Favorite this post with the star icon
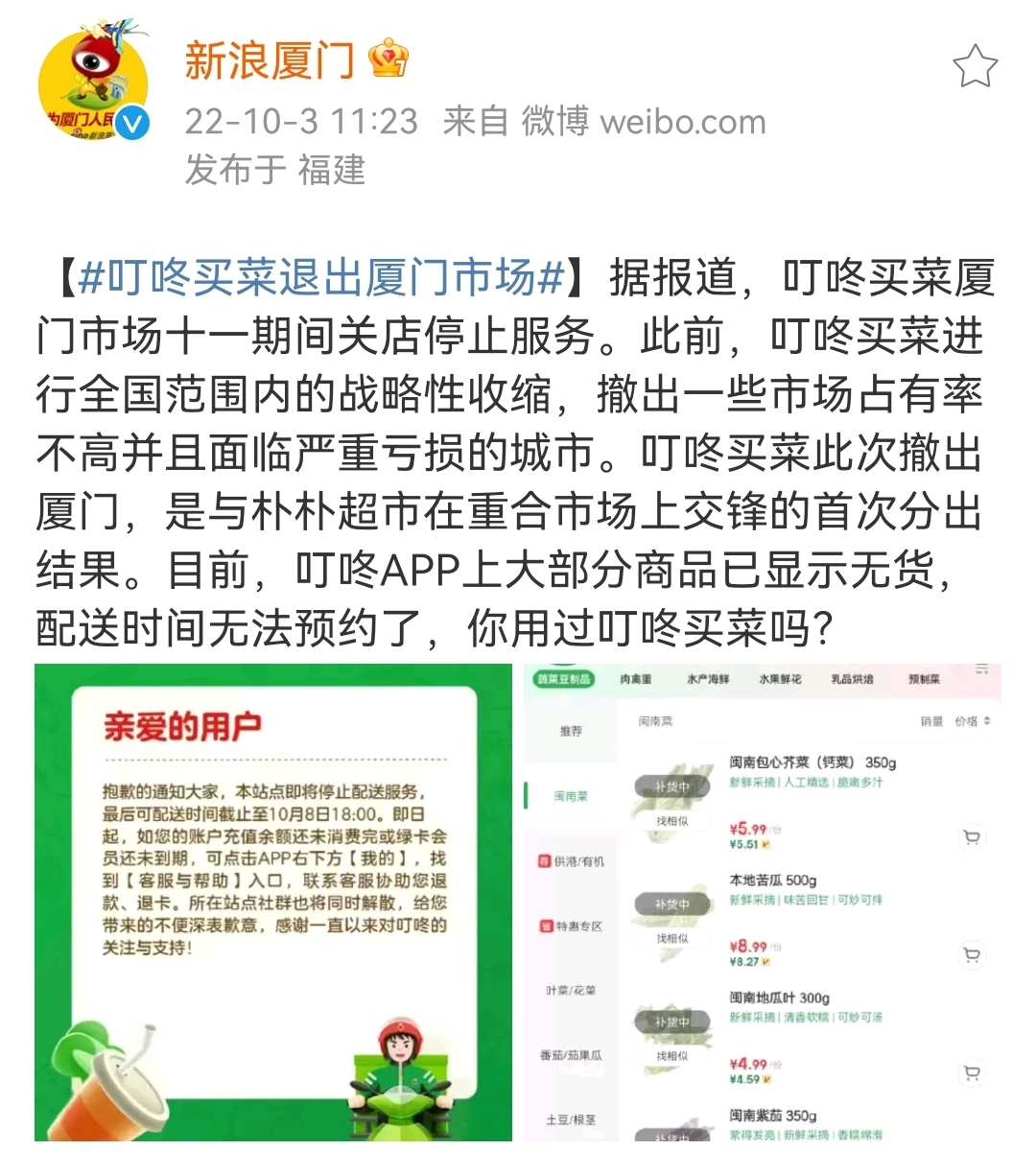 click(975, 66)
